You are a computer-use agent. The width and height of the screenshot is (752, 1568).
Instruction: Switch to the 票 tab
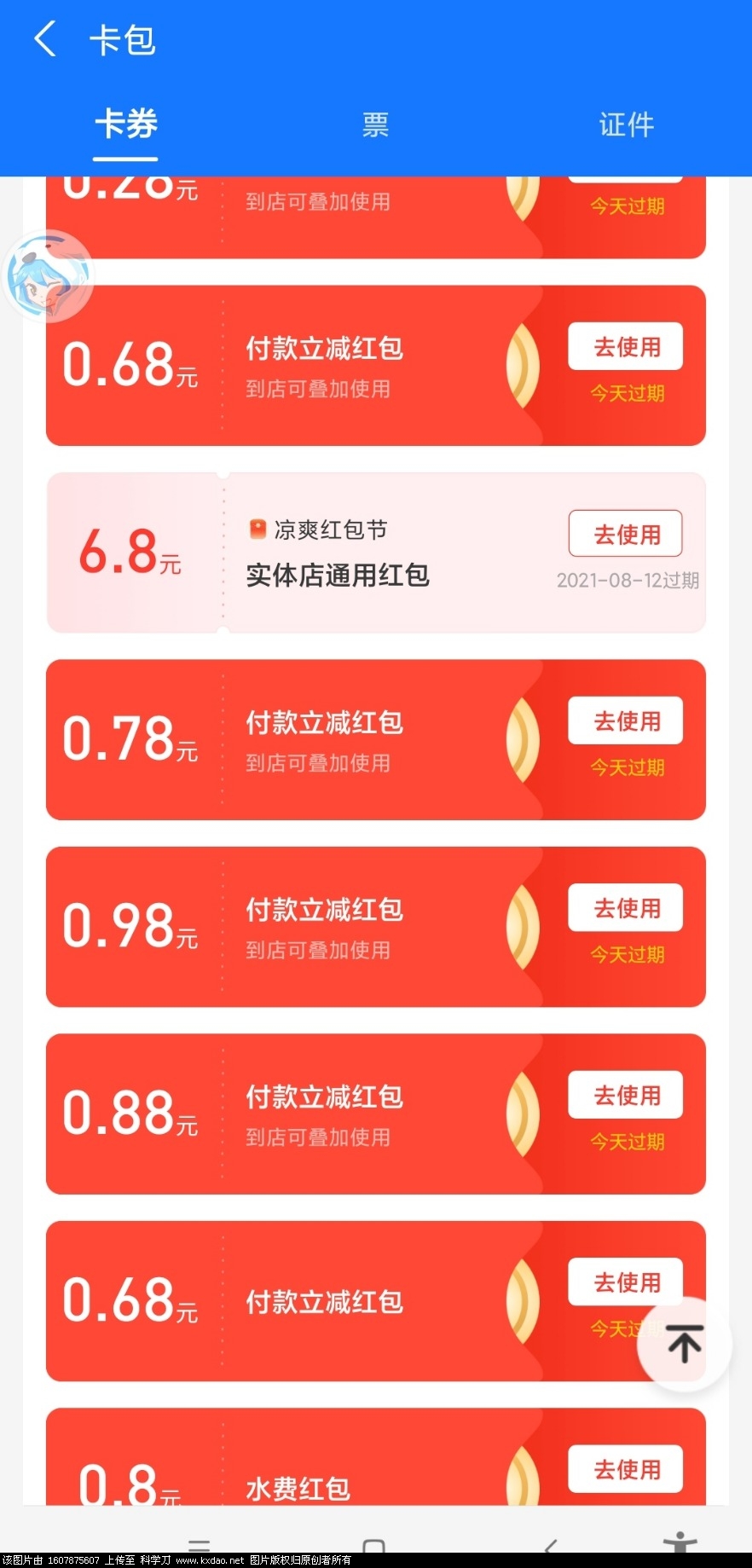tap(375, 125)
